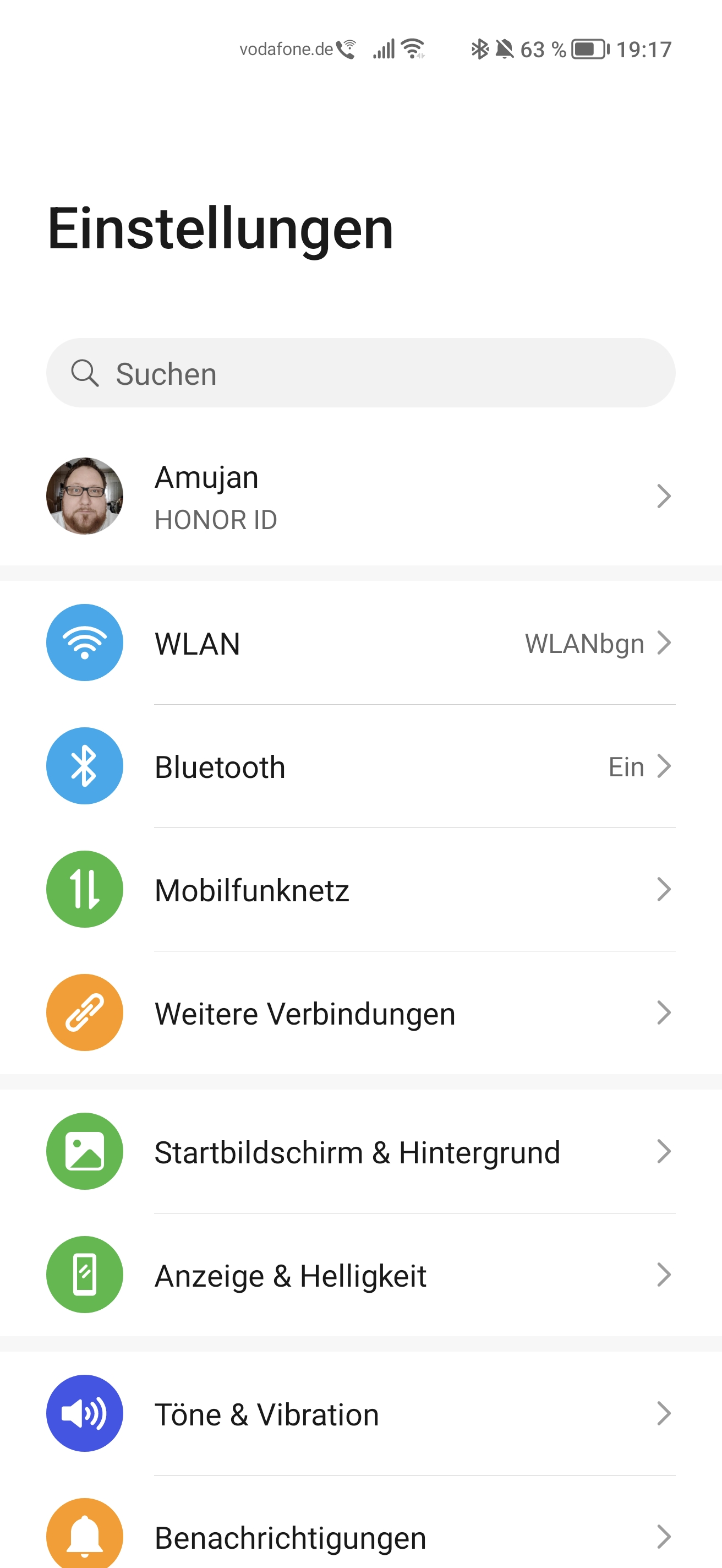Open Bluetooth settings
The height and width of the screenshot is (1568, 722).
tap(360, 766)
